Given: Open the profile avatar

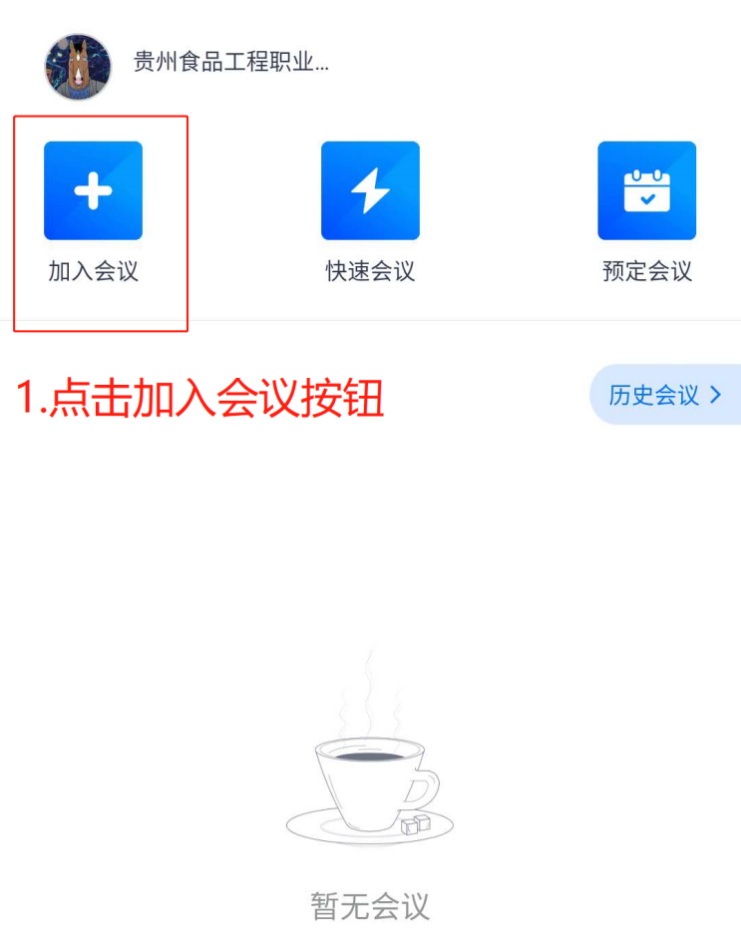Looking at the screenshot, I should pyautogui.click(x=77, y=67).
